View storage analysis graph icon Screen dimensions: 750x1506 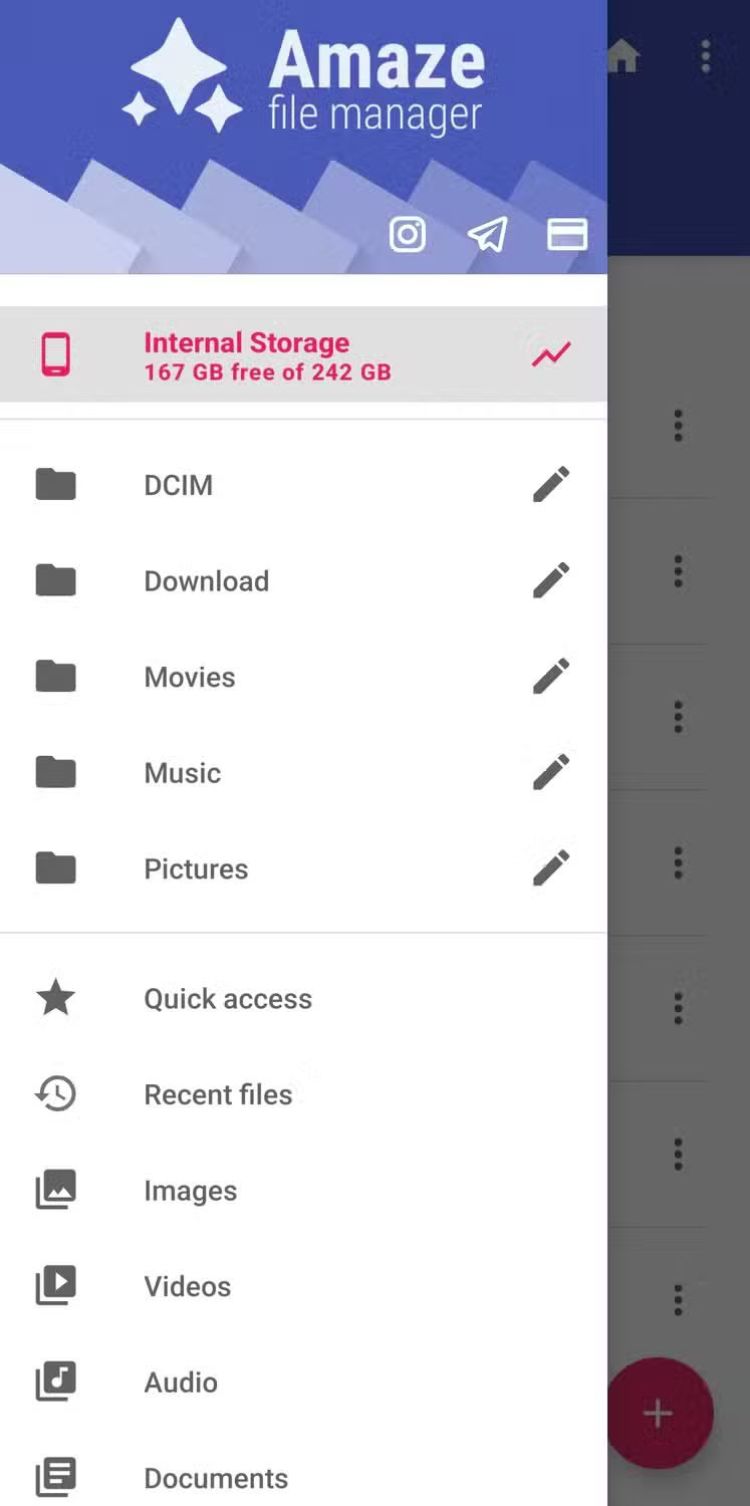coord(551,354)
